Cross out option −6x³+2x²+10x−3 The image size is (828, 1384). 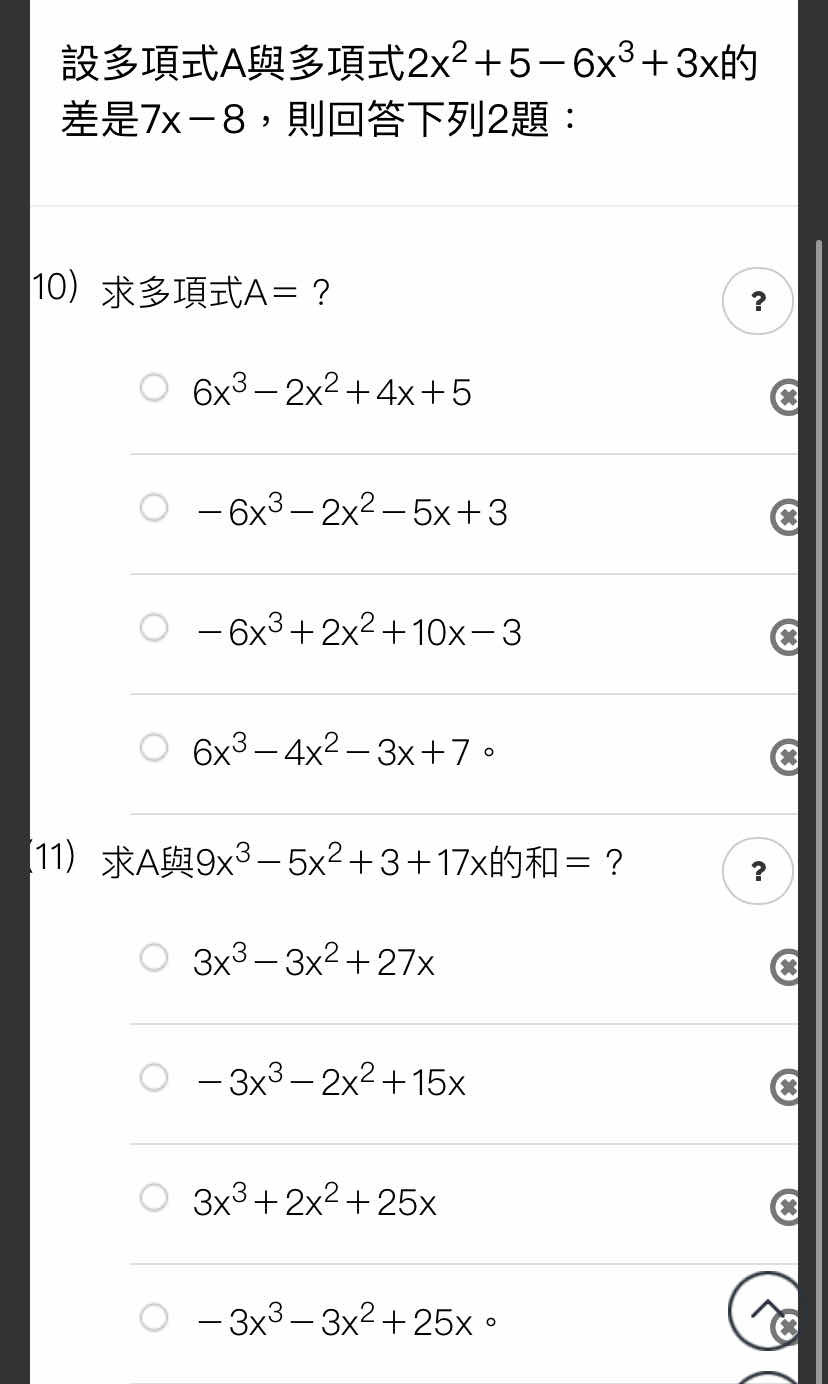(x=785, y=637)
